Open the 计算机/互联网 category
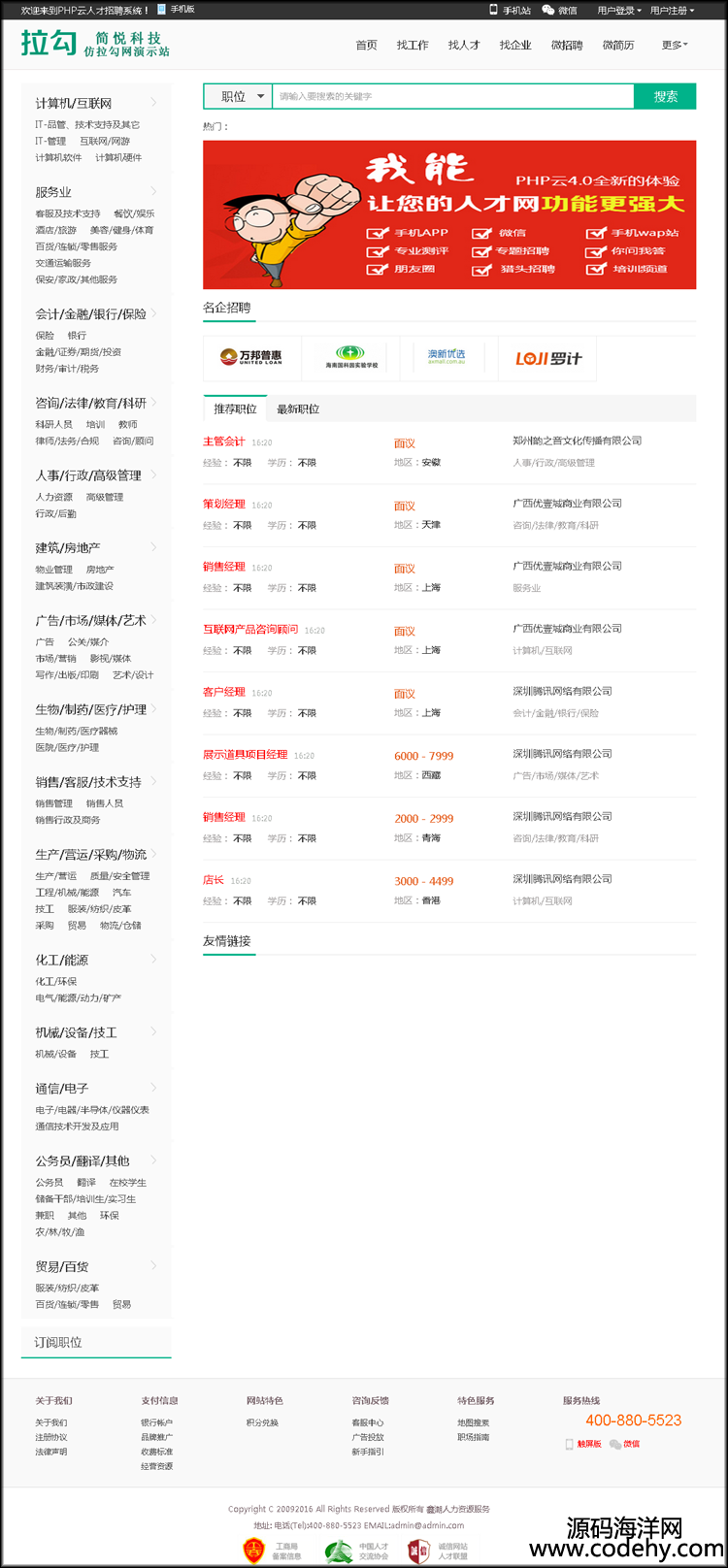This screenshot has width=728, height=1568. [x=74, y=103]
